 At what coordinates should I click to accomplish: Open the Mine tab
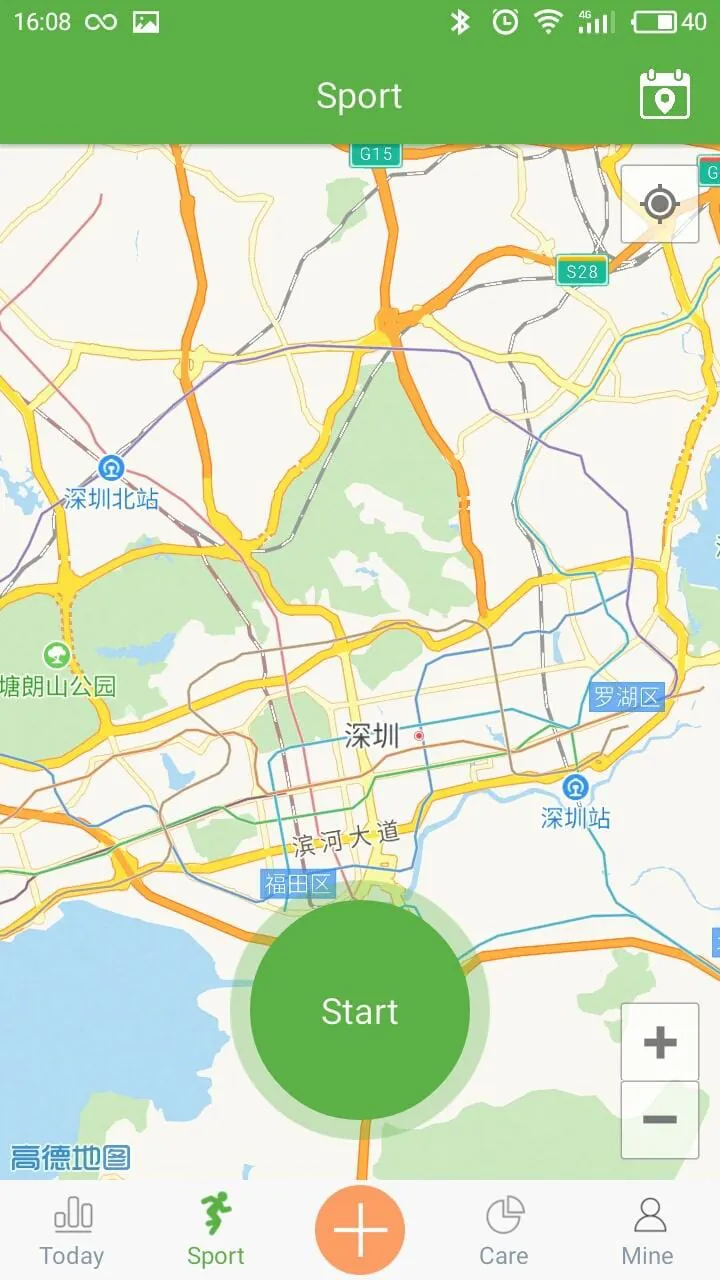(x=648, y=1232)
